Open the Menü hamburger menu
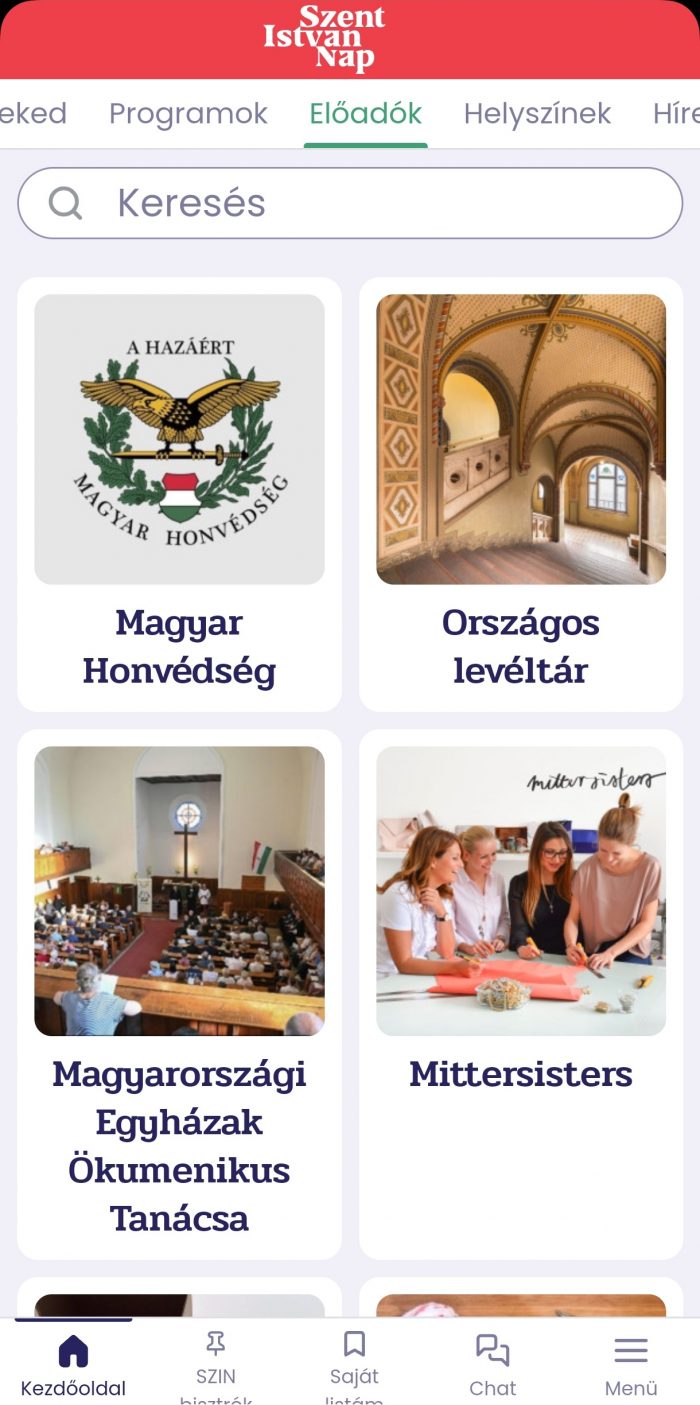The height and width of the screenshot is (1405, 700). pos(631,1365)
